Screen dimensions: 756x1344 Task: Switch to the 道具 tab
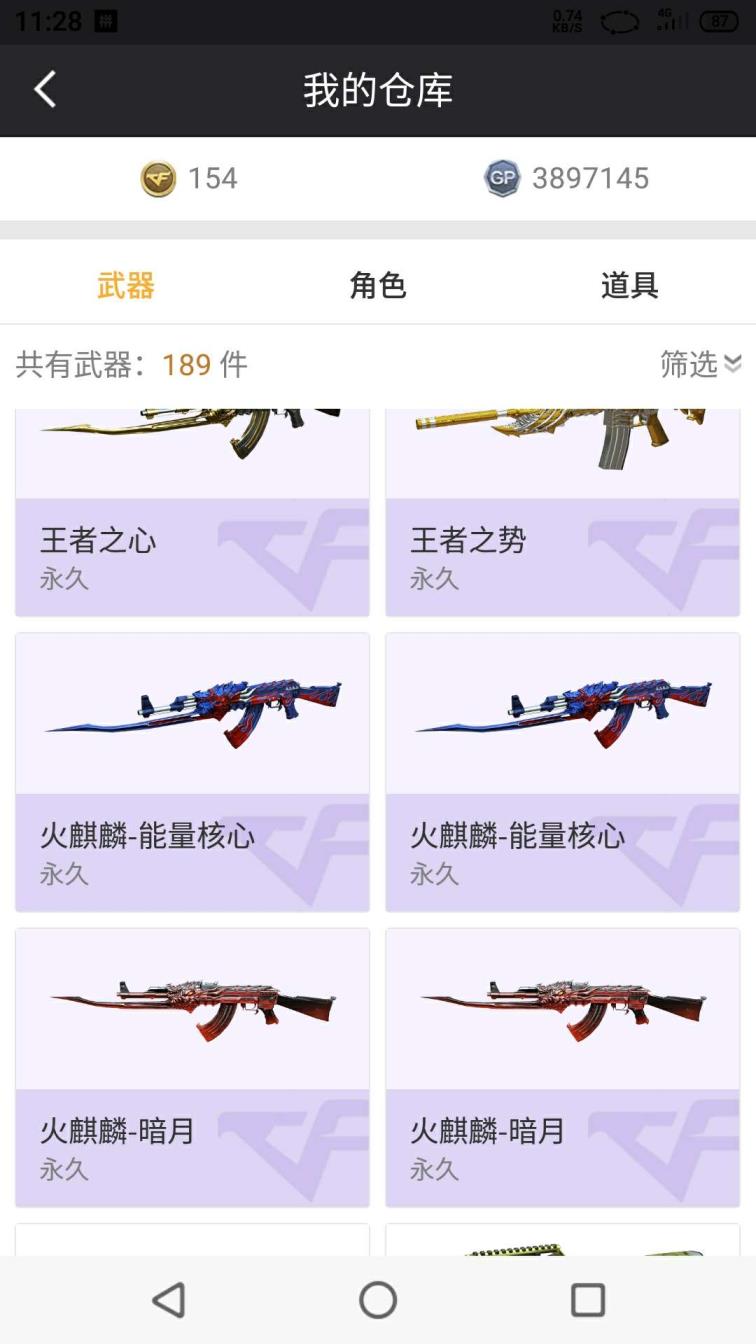click(629, 286)
